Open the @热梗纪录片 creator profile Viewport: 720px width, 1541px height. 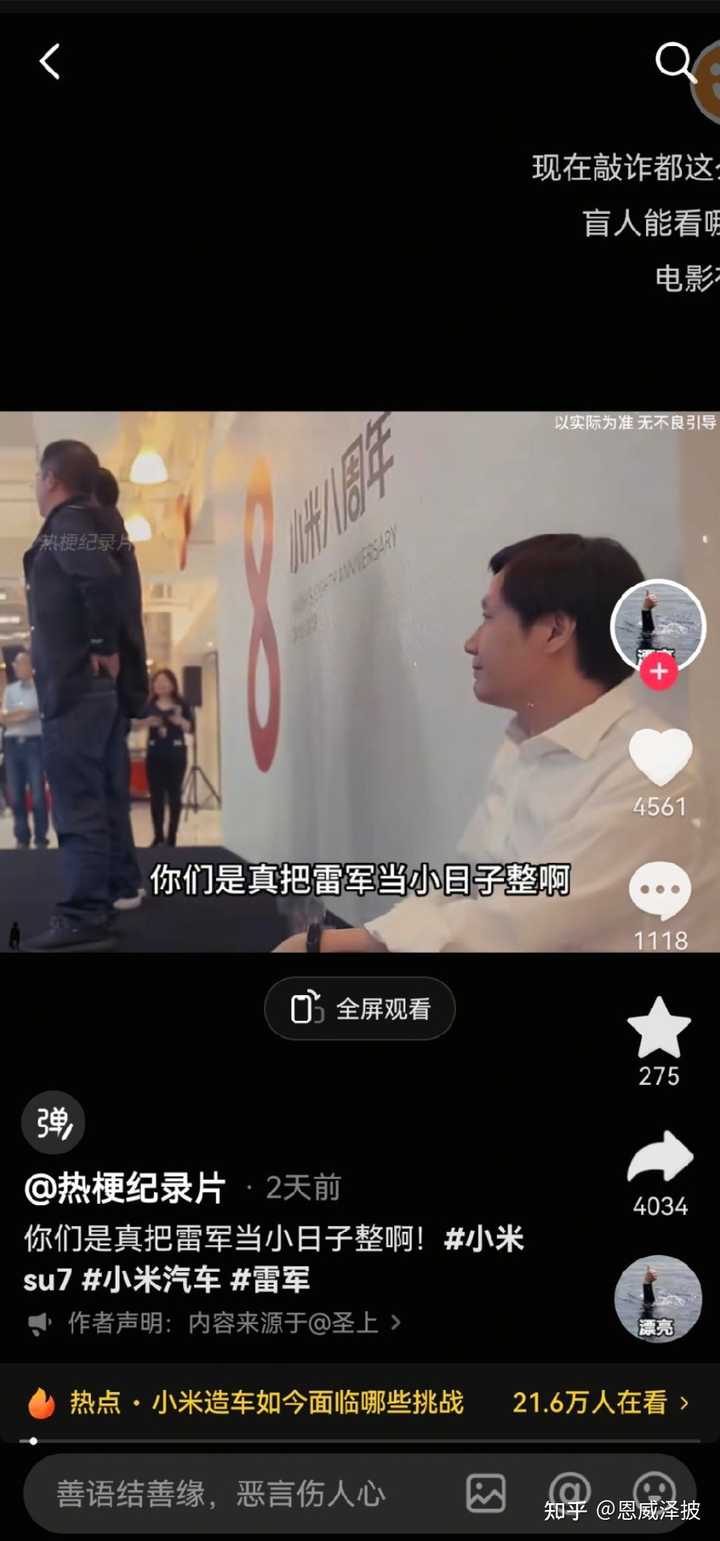click(125, 1188)
